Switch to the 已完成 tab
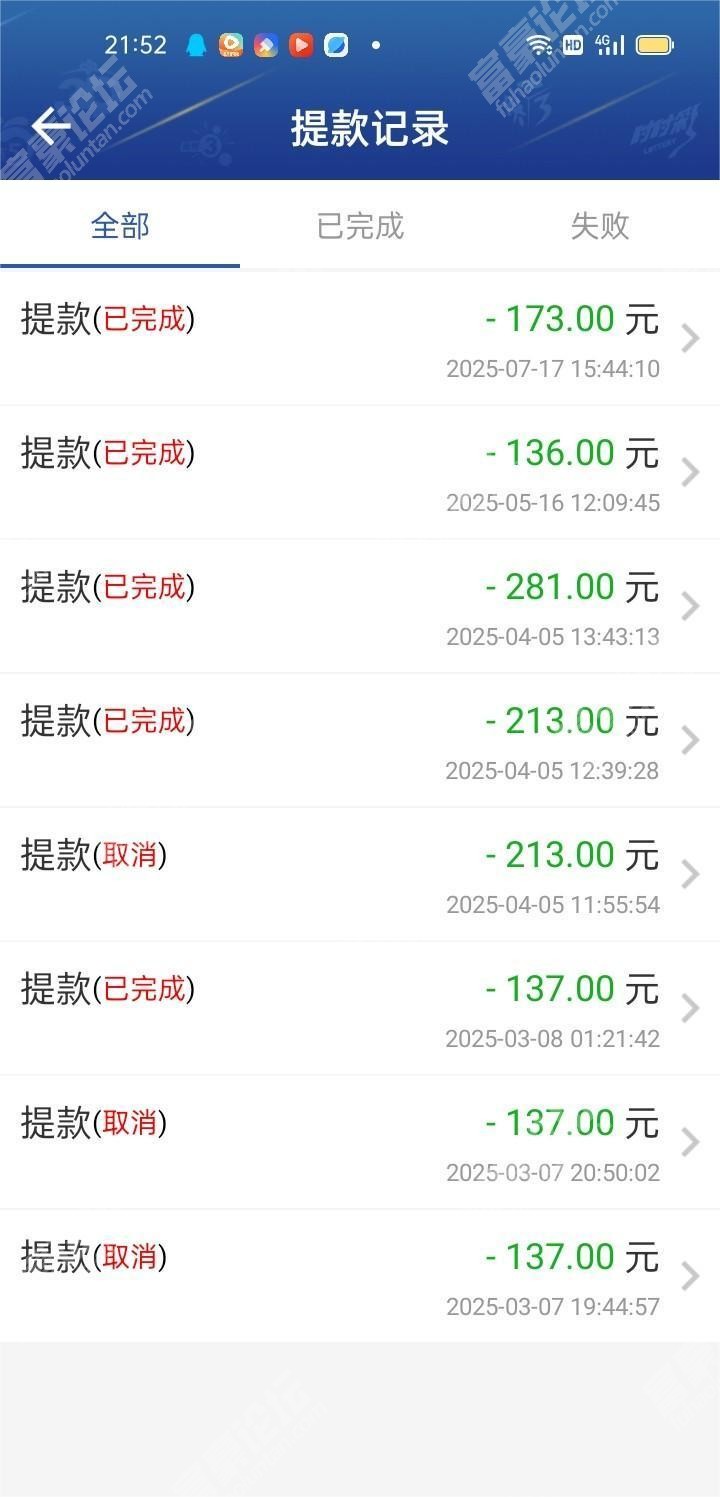720x1497 pixels. tap(360, 226)
